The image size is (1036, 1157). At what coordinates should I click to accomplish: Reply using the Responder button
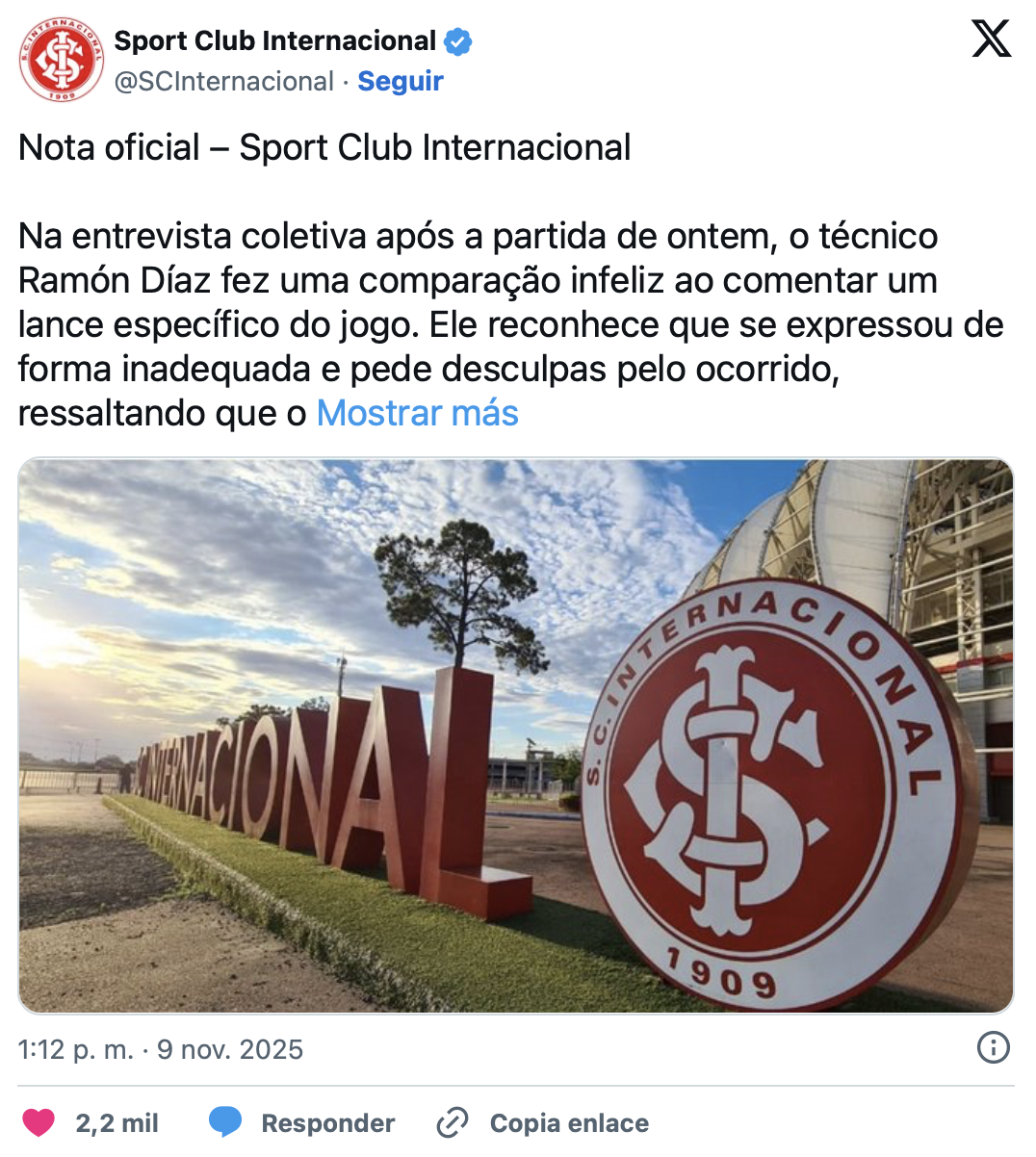(x=301, y=1123)
